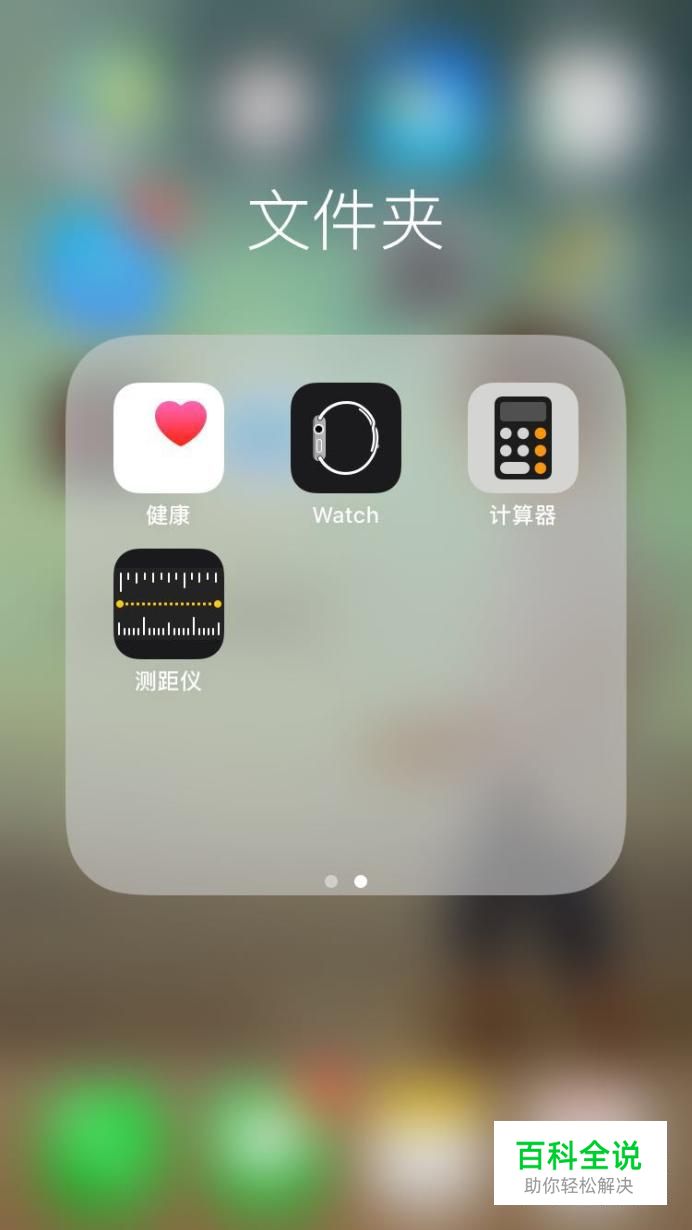Launch the 测距仪 measure app
The height and width of the screenshot is (1230, 692).
click(x=168, y=604)
